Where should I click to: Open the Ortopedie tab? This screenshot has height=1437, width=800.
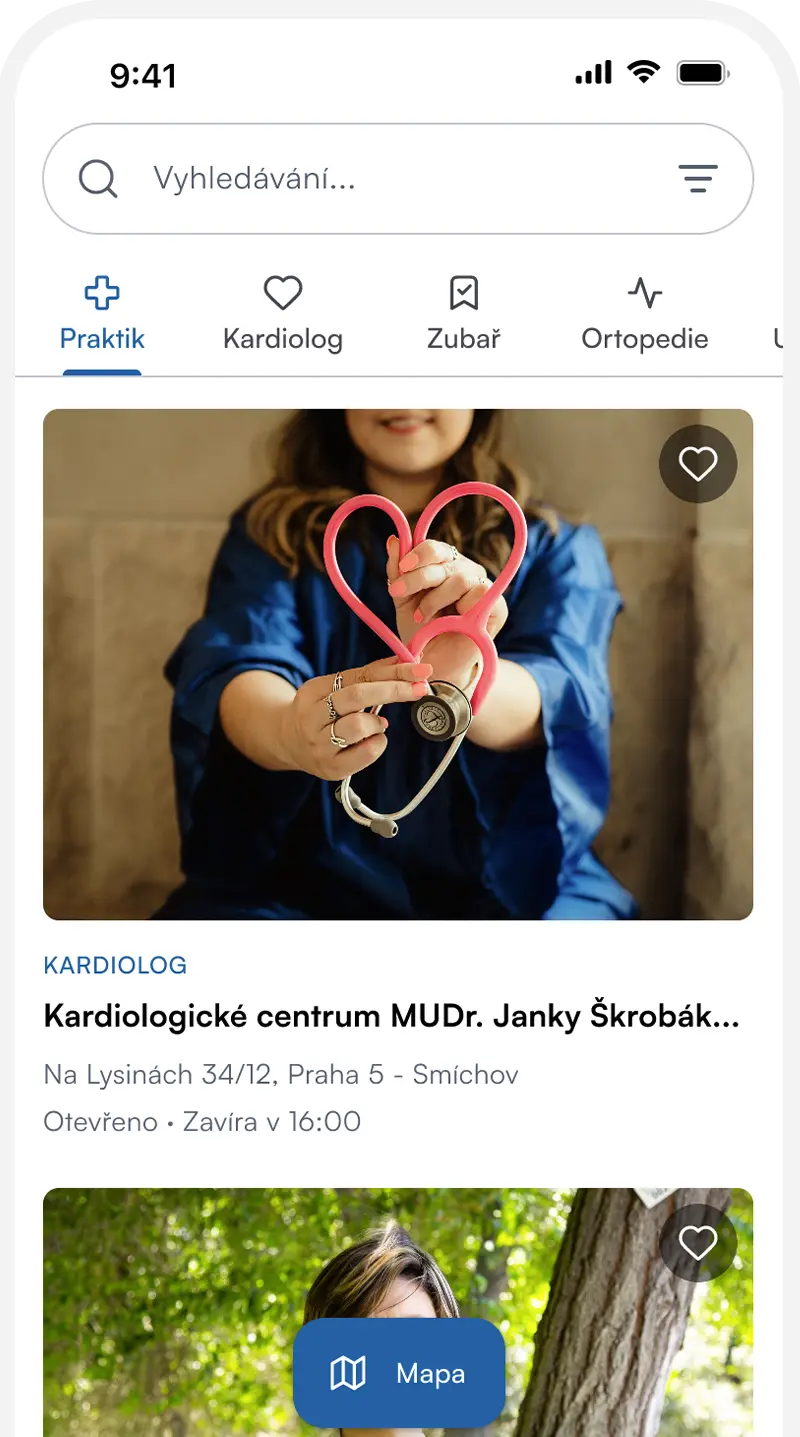pos(645,315)
